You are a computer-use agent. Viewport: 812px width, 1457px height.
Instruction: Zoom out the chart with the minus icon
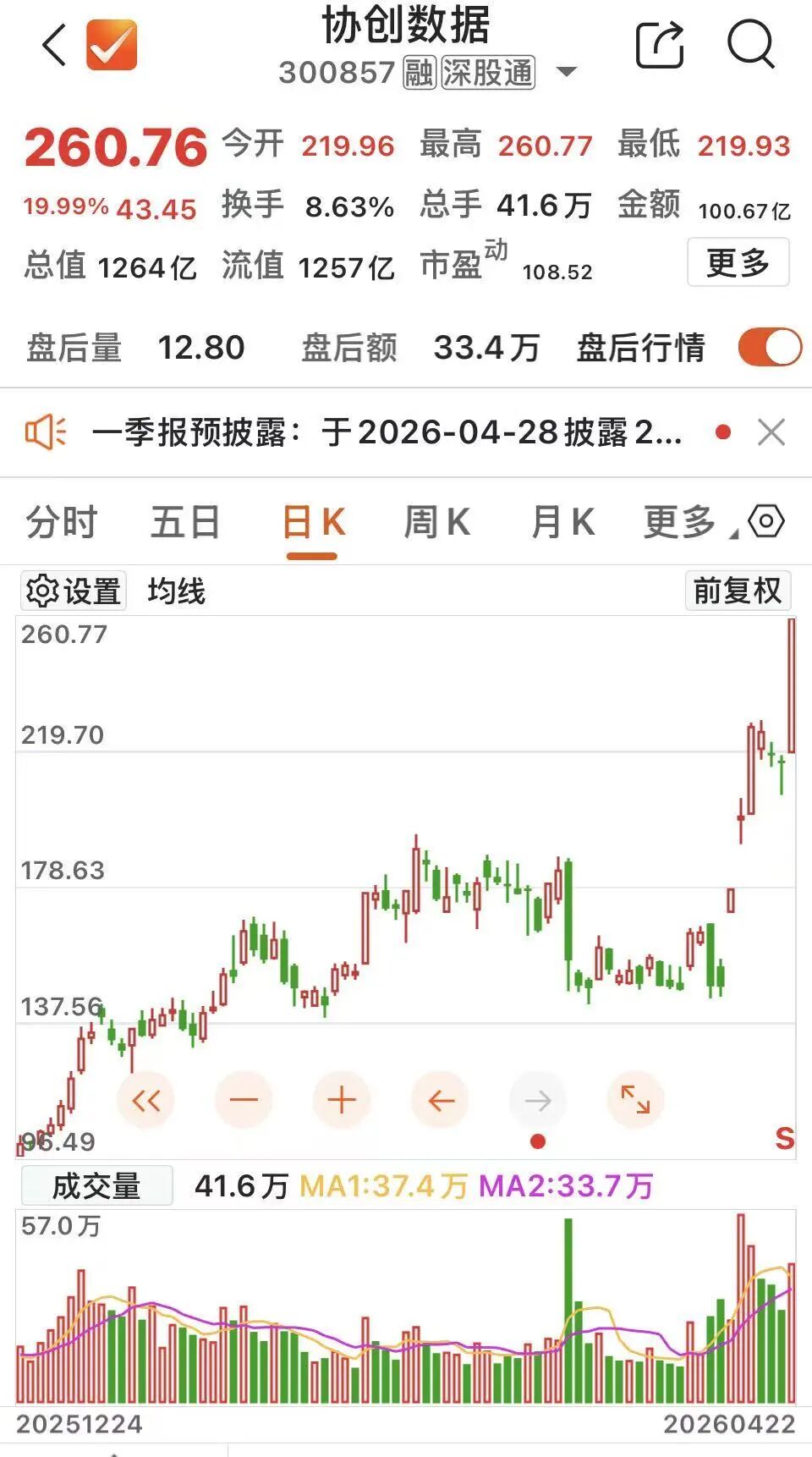(244, 1099)
